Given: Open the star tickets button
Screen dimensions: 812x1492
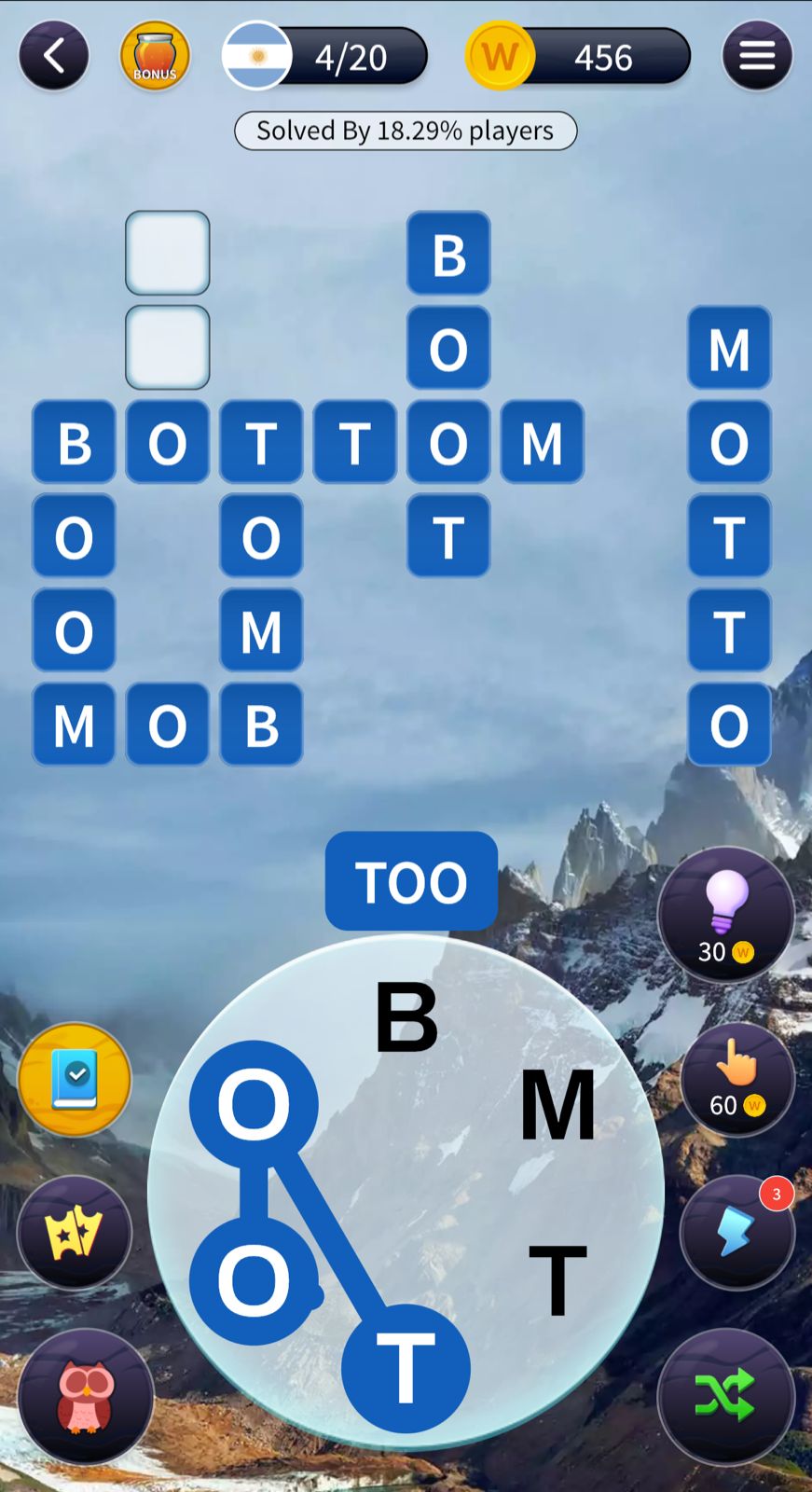Looking at the screenshot, I should click(75, 1232).
